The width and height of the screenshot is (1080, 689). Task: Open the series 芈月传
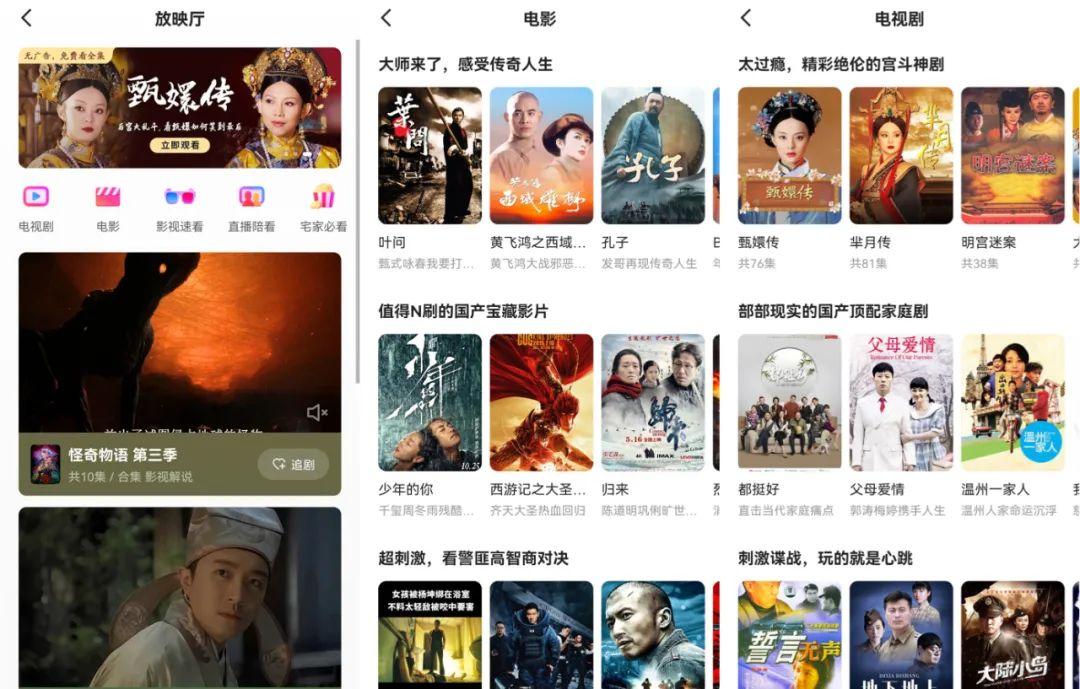(x=901, y=156)
